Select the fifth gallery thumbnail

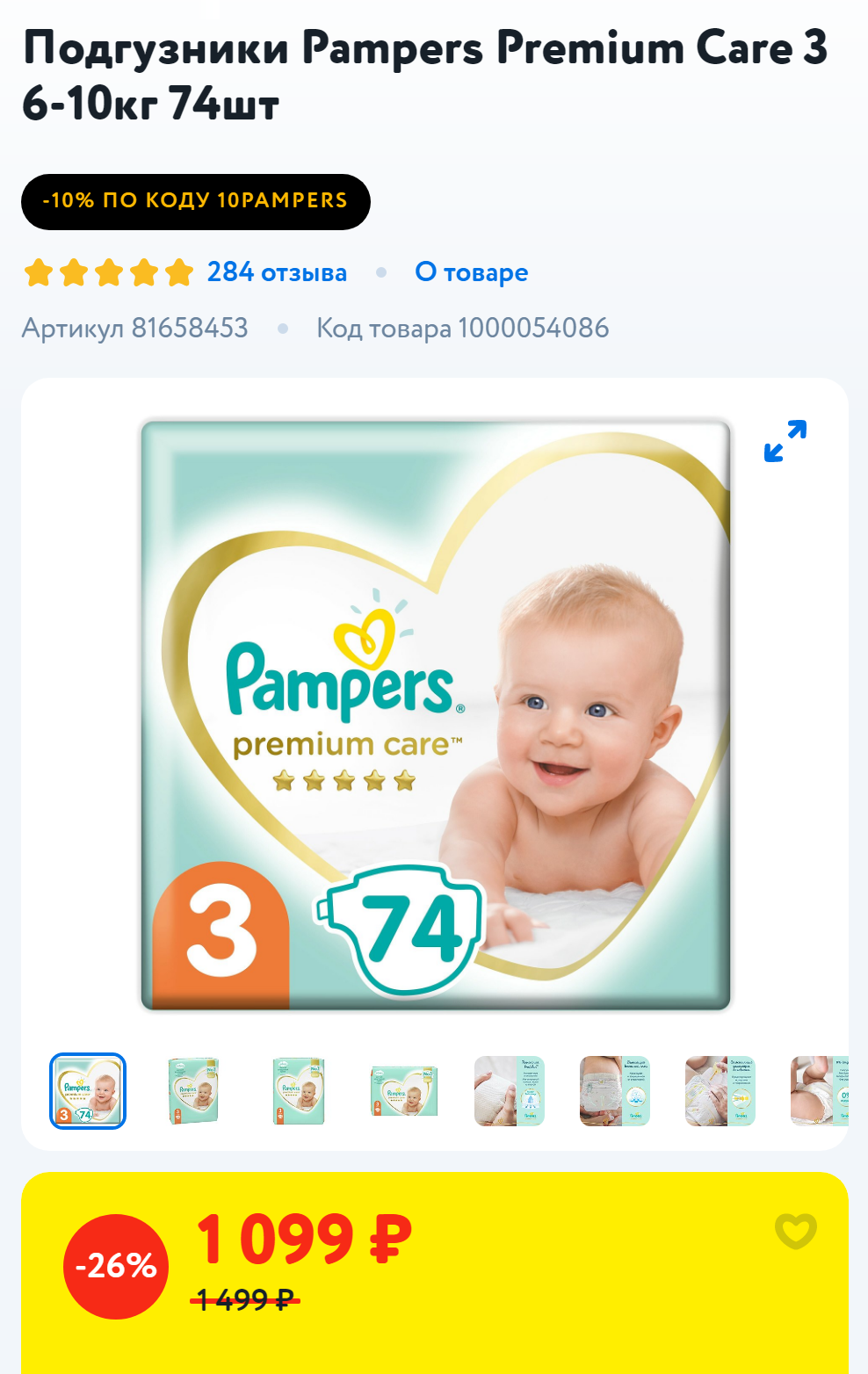tap(510, 1091)
